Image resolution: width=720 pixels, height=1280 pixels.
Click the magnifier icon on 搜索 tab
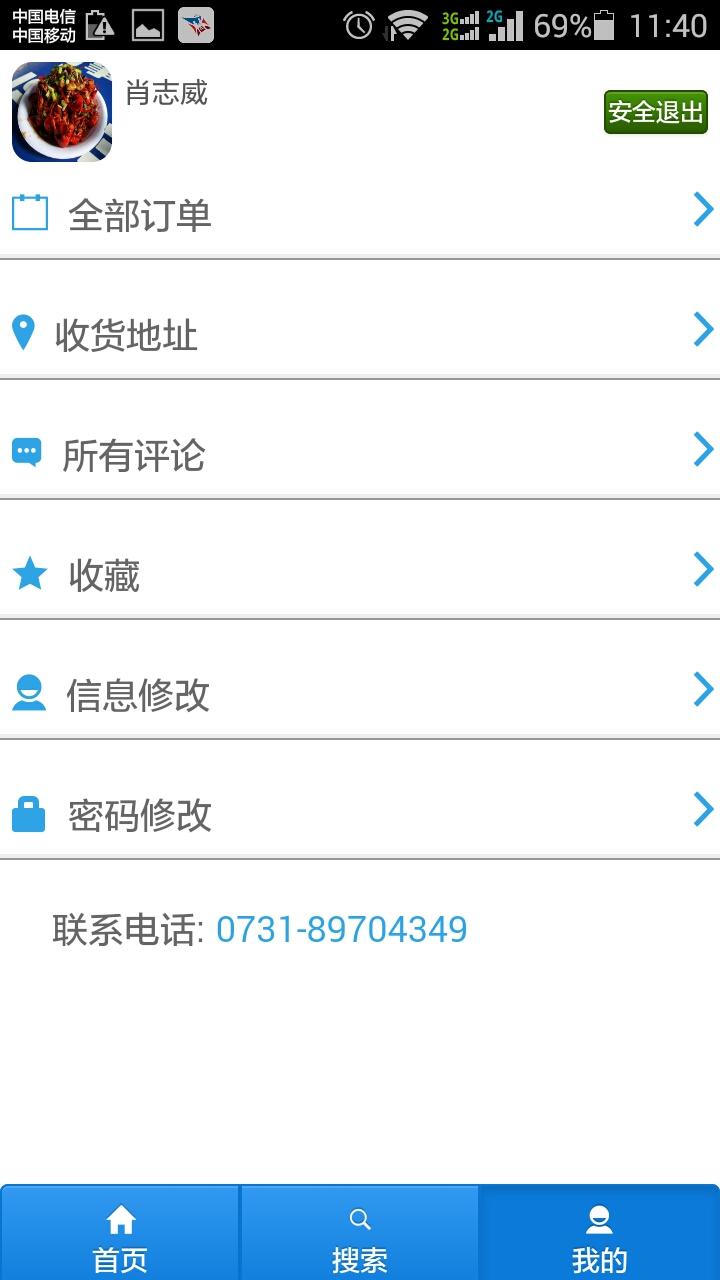click(x=360, y=1219)
